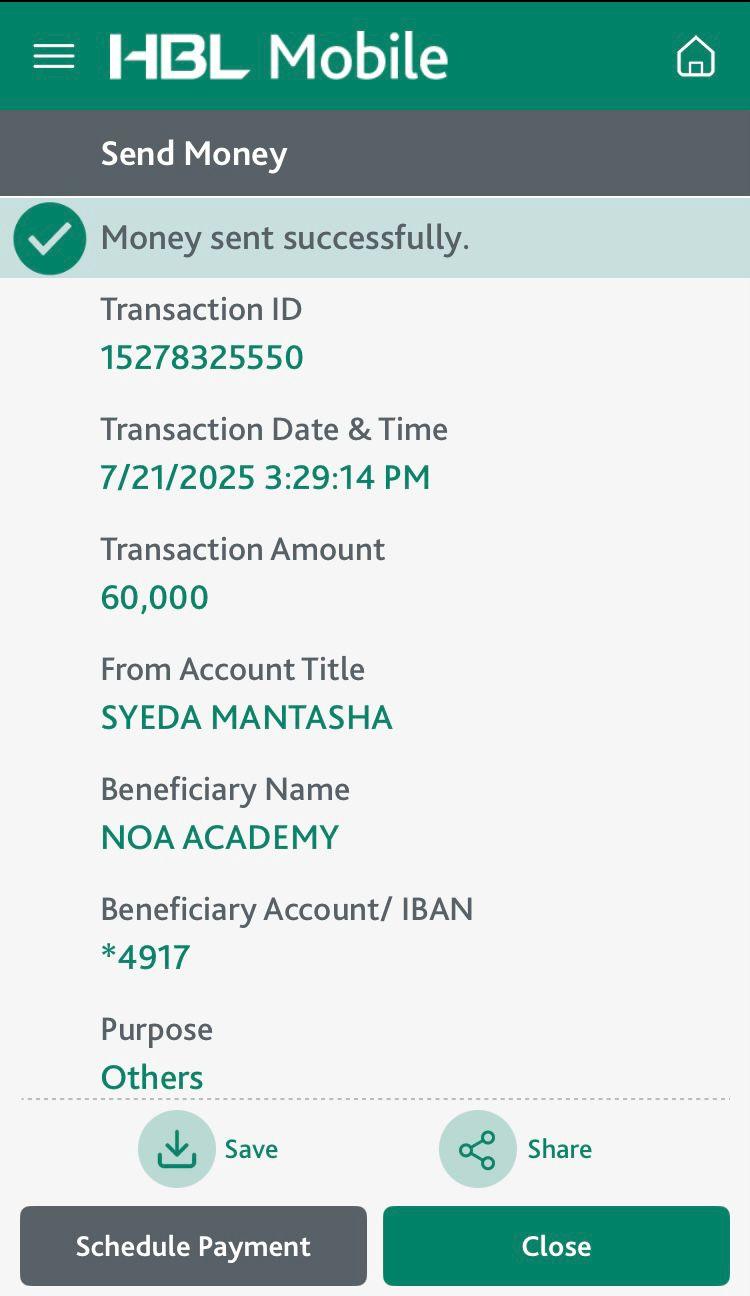This screenshot has height=1296, width=750.
Task: Save the transaction receipt
Action: 177,1149
